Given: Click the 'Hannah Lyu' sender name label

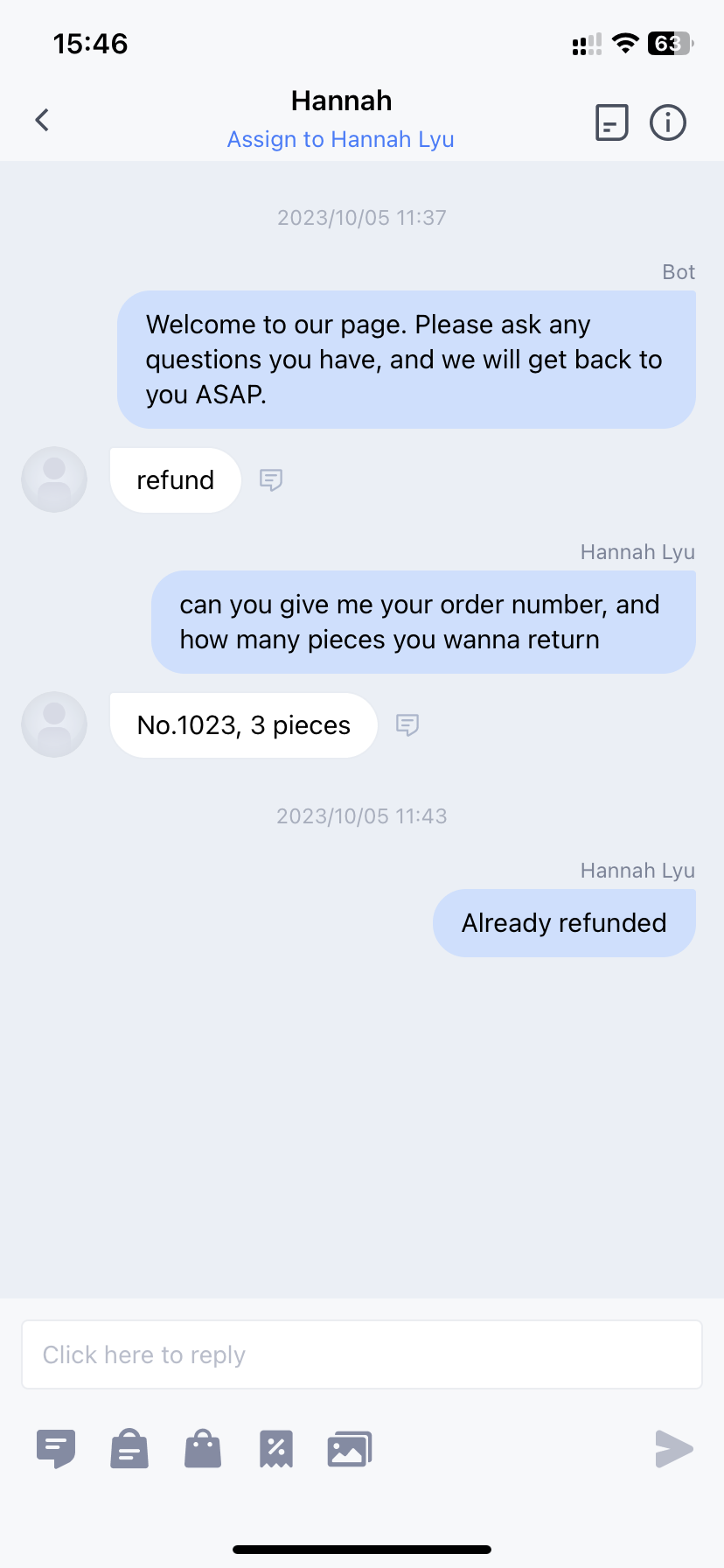Looking at the screenshot, I should point(637,551).
